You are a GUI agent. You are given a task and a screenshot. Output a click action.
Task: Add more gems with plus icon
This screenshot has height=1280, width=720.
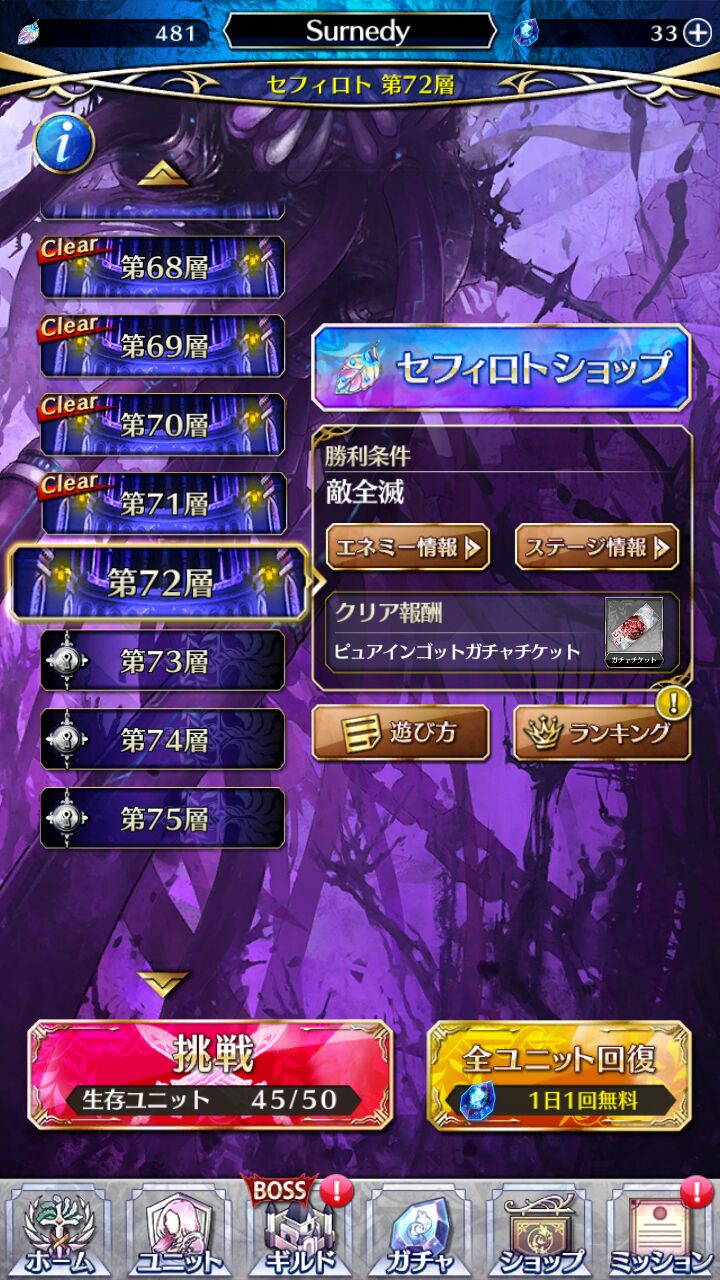(x=697, y=33)
